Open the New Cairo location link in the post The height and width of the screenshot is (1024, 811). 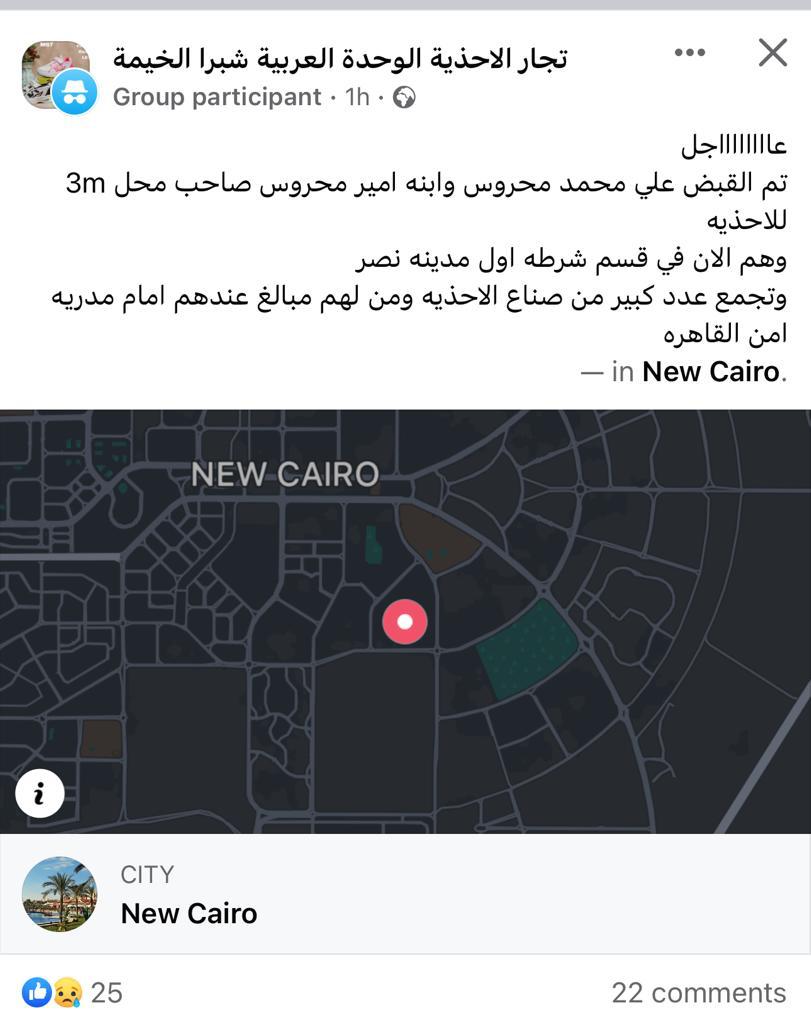pos(710,372)
